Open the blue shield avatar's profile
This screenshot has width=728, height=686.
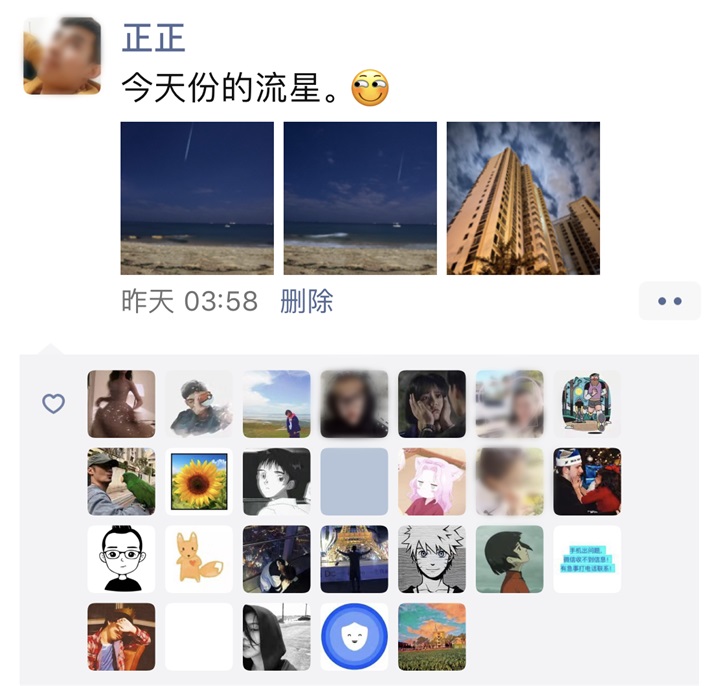click(x=354, y=636)
